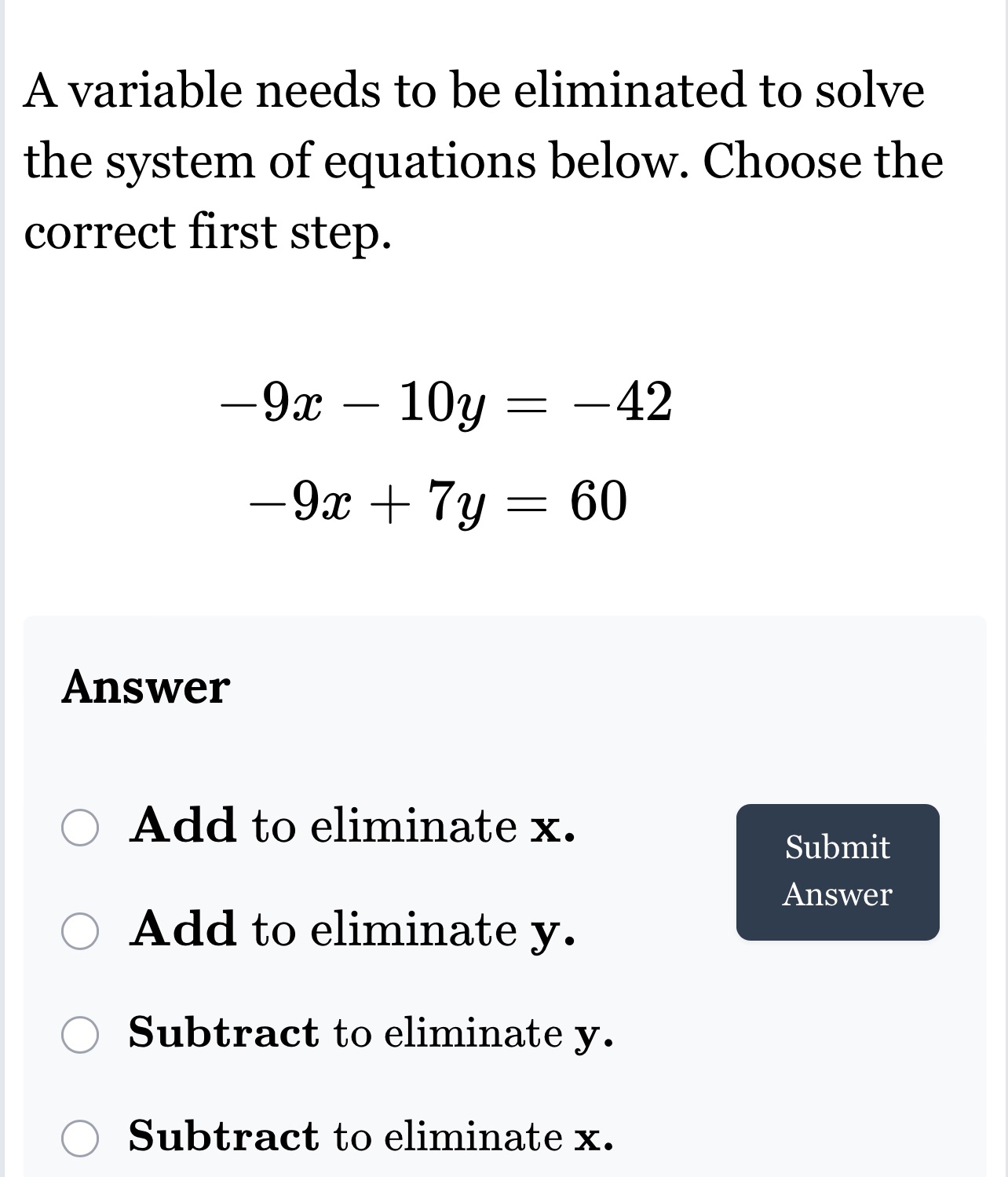Click the "Add to eliminate x" answer text
The height and width of the screenshot is (1177, 1008).
tap(353, 824)
